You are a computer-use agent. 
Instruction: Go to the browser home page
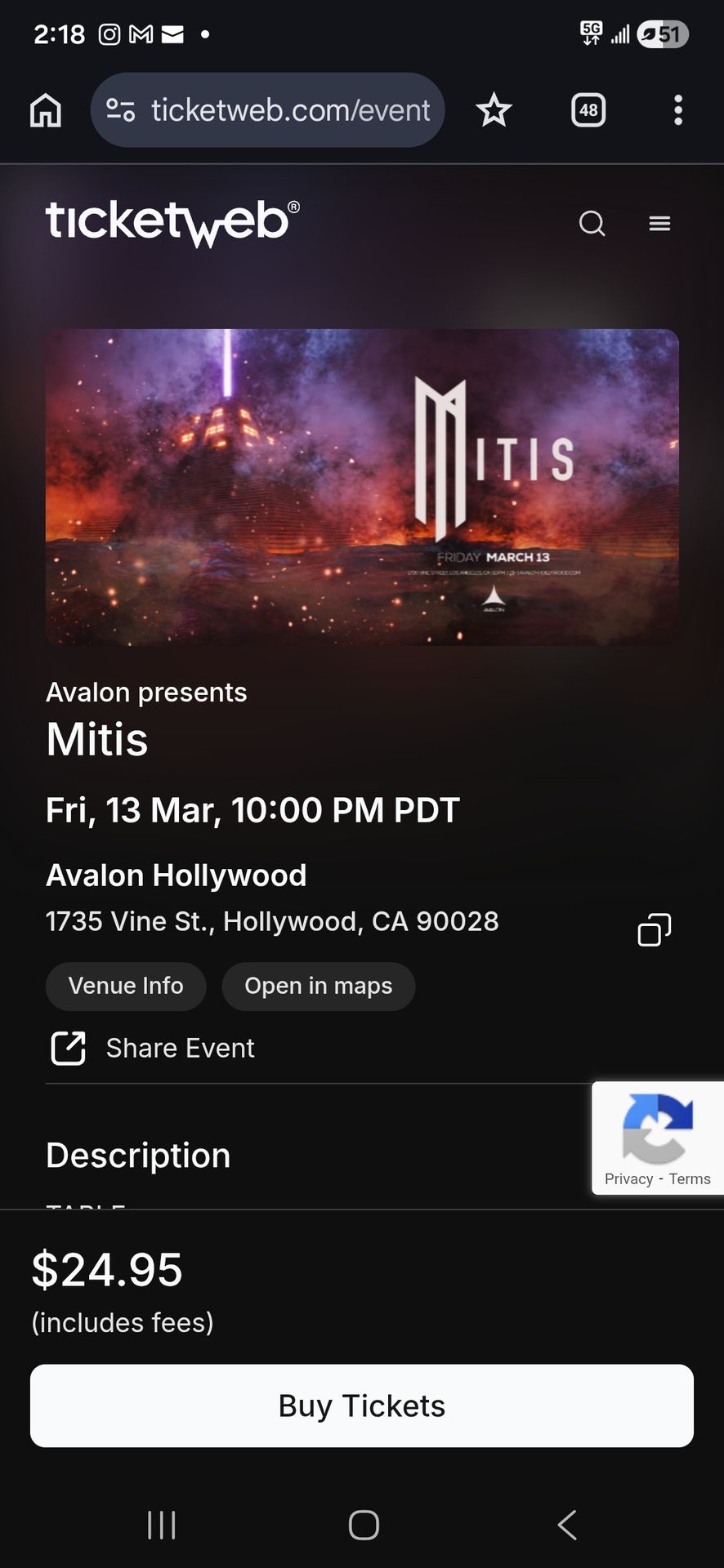click(46, 110)
